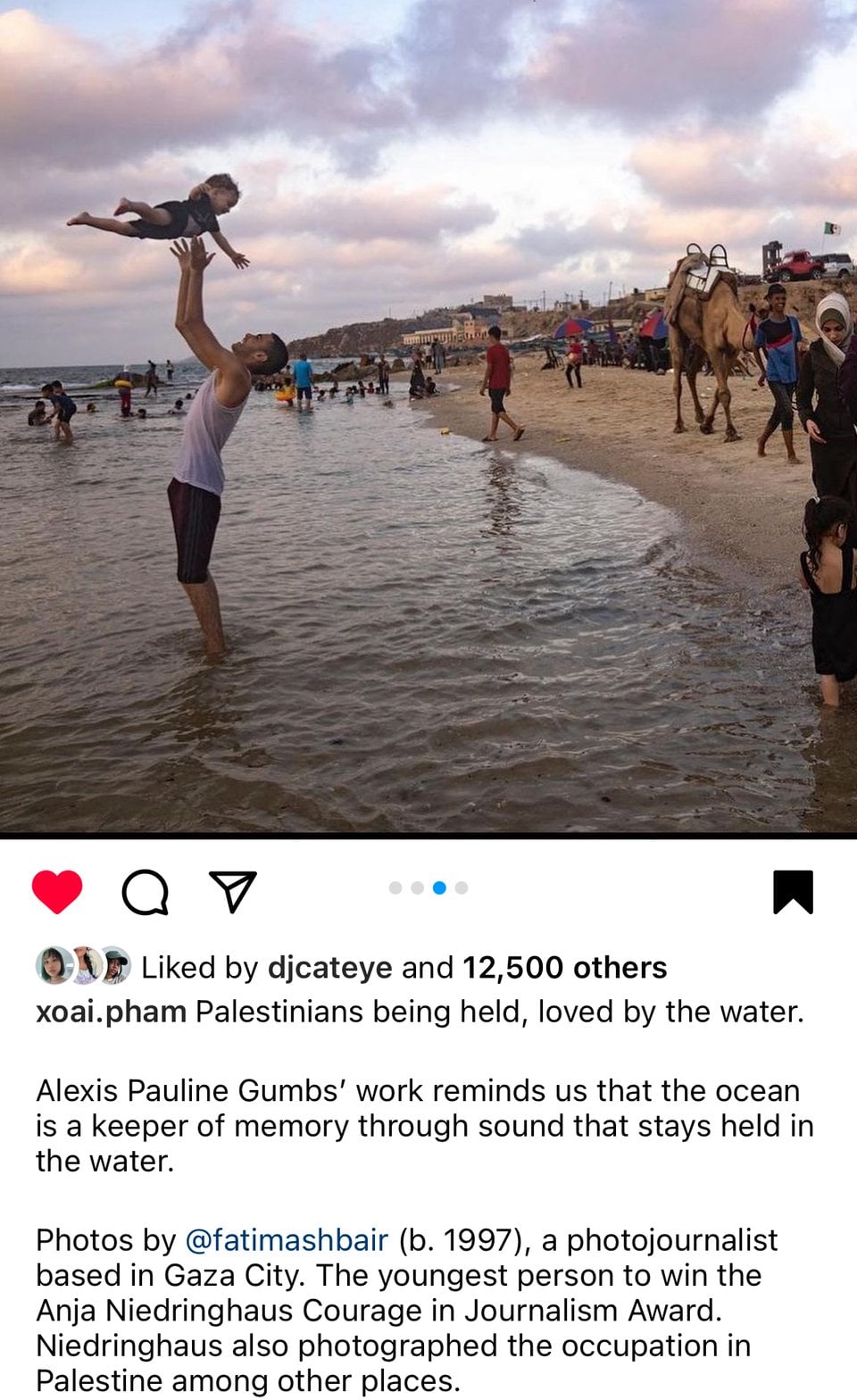Open the @fatimashbair profile mention
The width and height of the screenshot is (857, 1400).
[x=286, y=1240]
